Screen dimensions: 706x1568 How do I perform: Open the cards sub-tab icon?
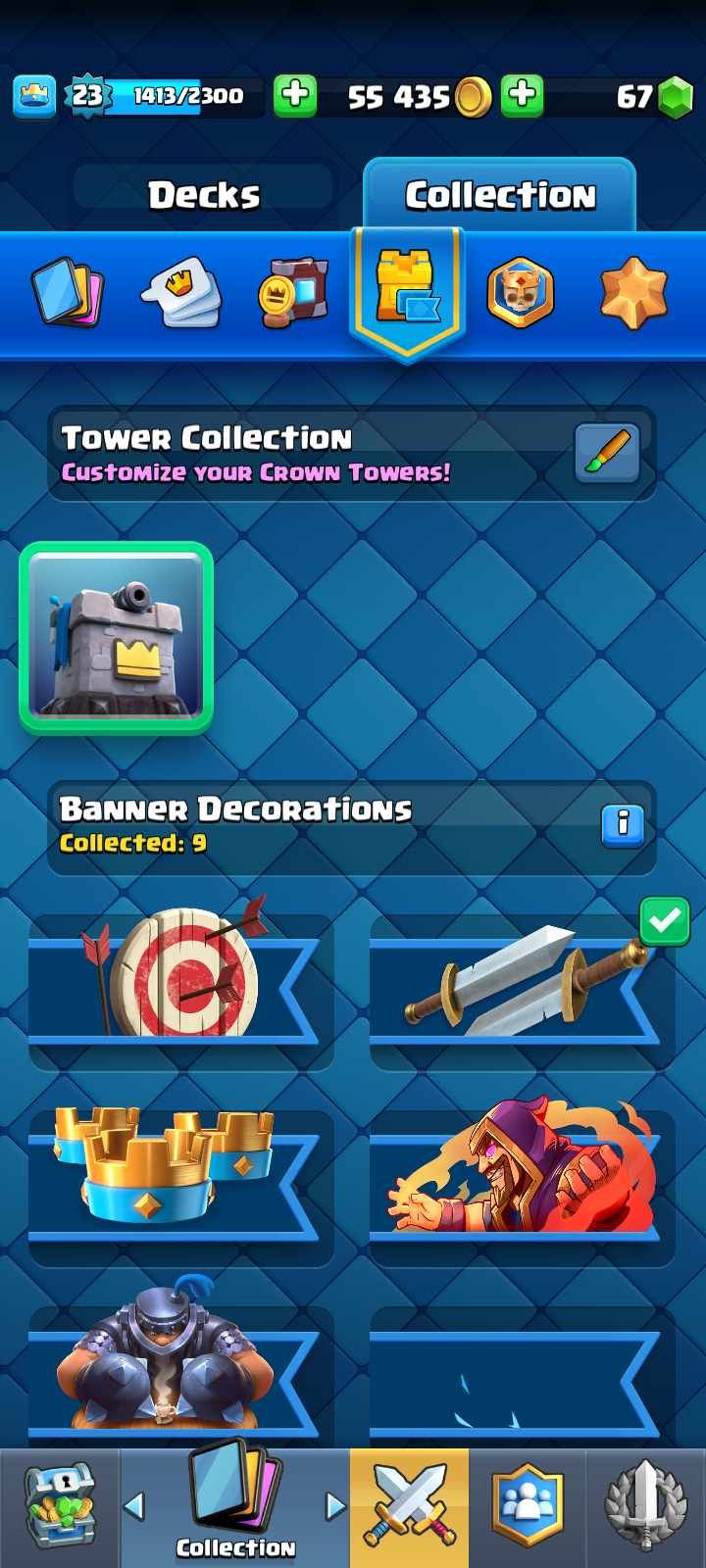point(67,292)
